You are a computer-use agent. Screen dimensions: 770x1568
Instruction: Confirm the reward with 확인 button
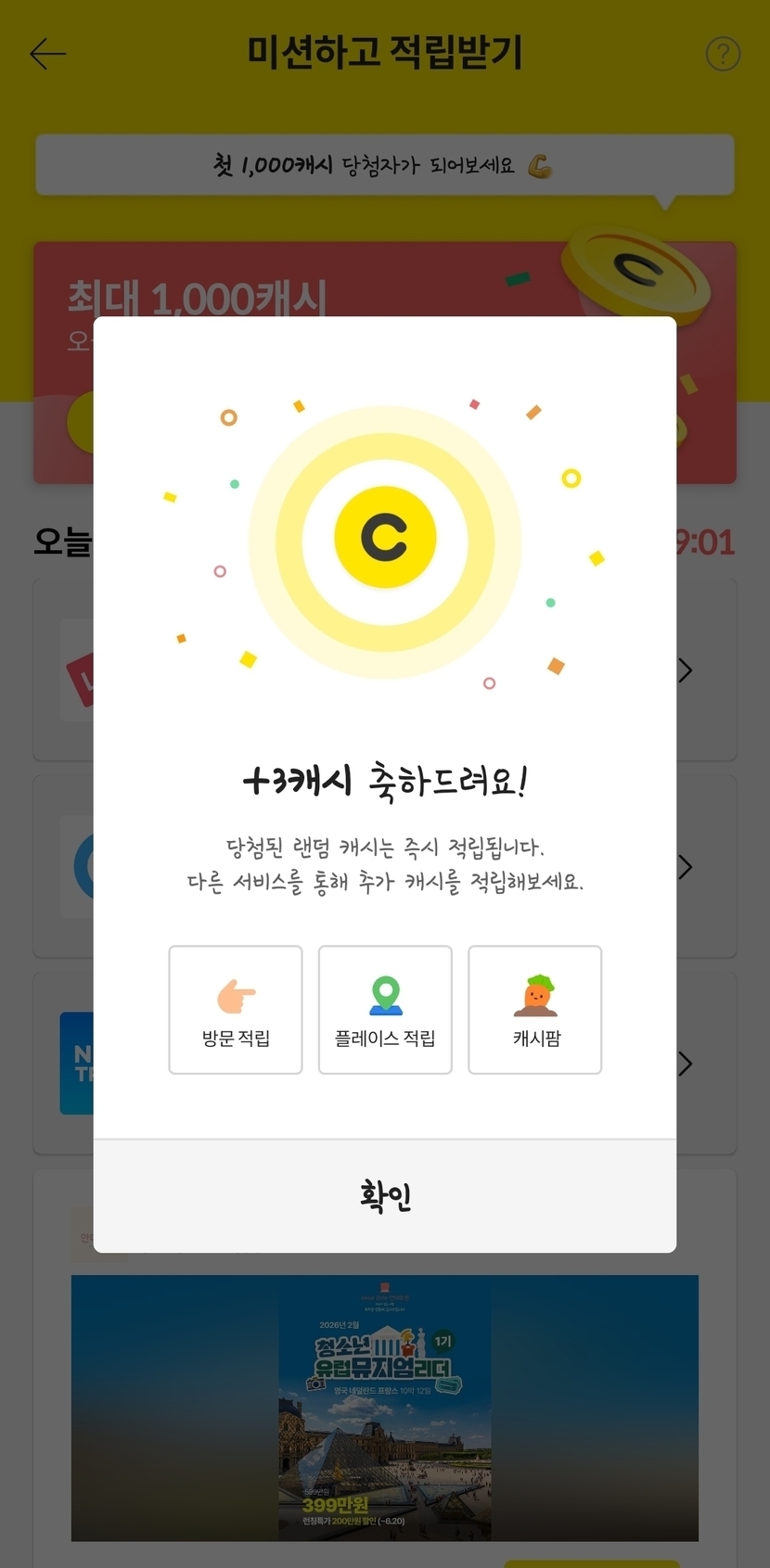tap(385, 1196)
